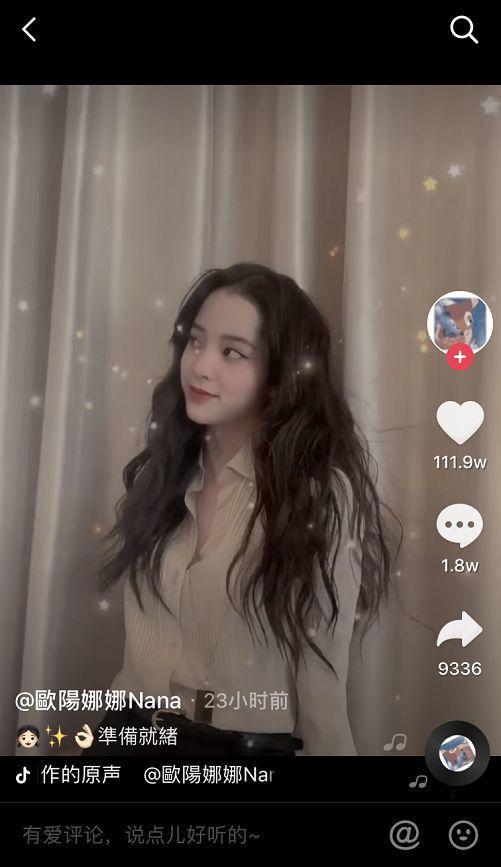Open the @歐陽娜娜Nana username link

[98, 701]
